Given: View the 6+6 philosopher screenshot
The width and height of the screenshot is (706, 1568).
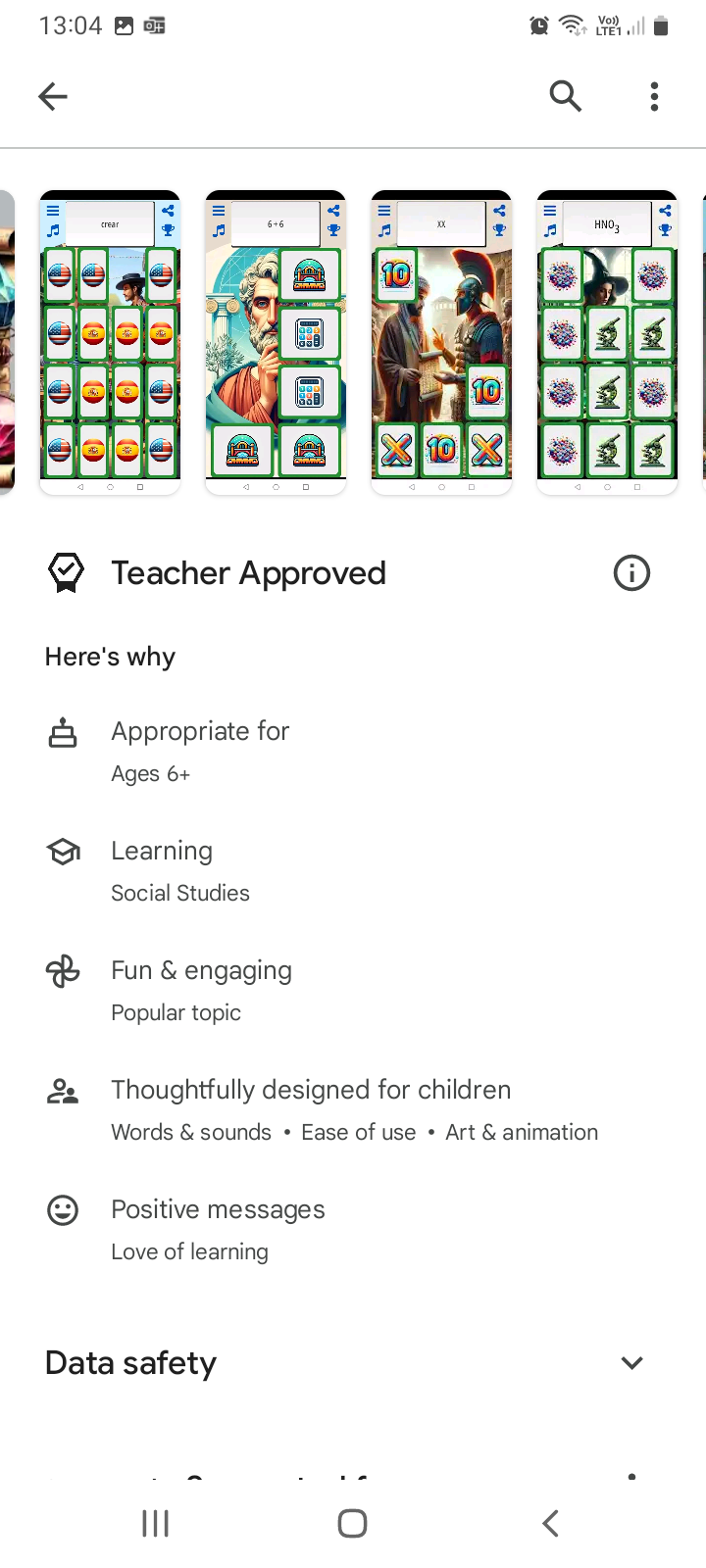Looking at the screenshot, I should (276, 343).
